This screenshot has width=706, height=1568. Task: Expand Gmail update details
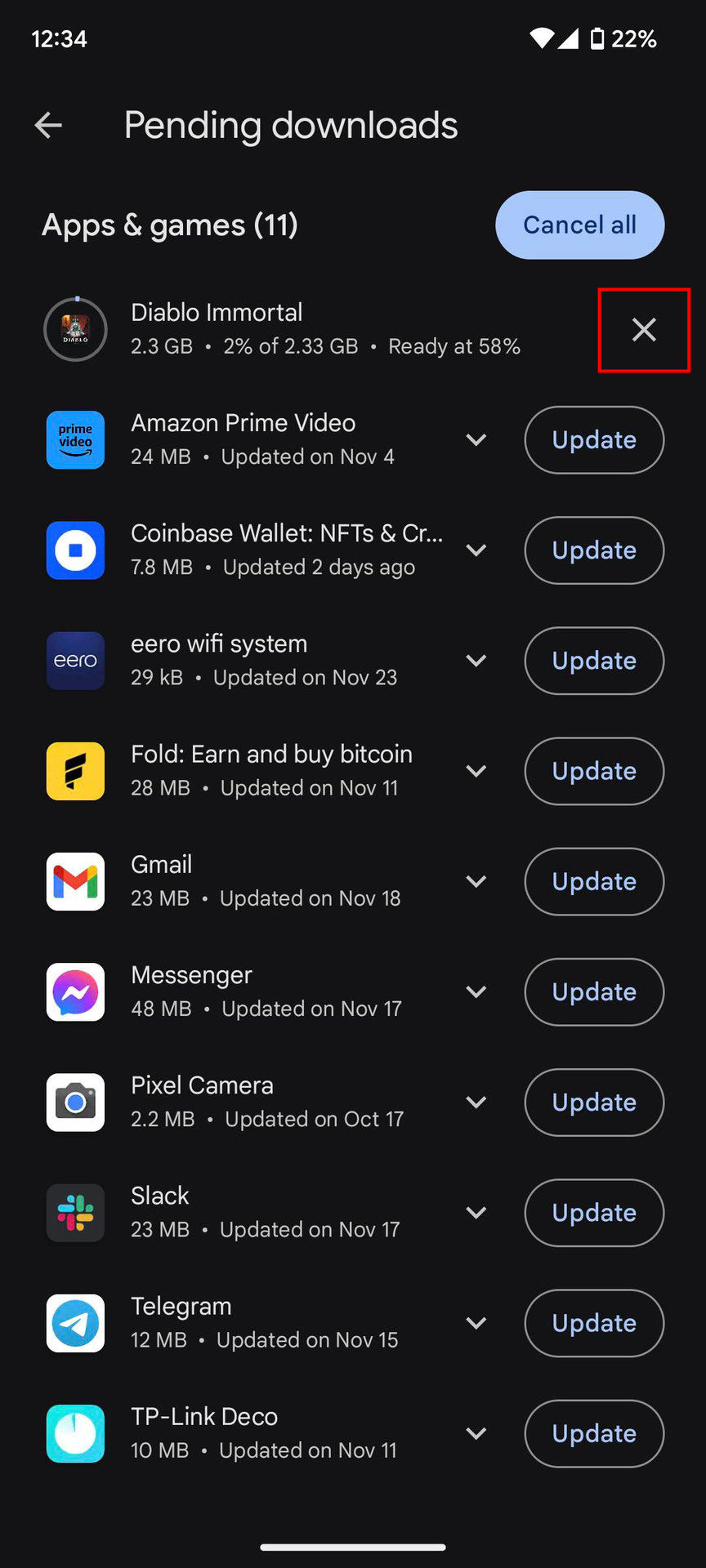[476, 882]
